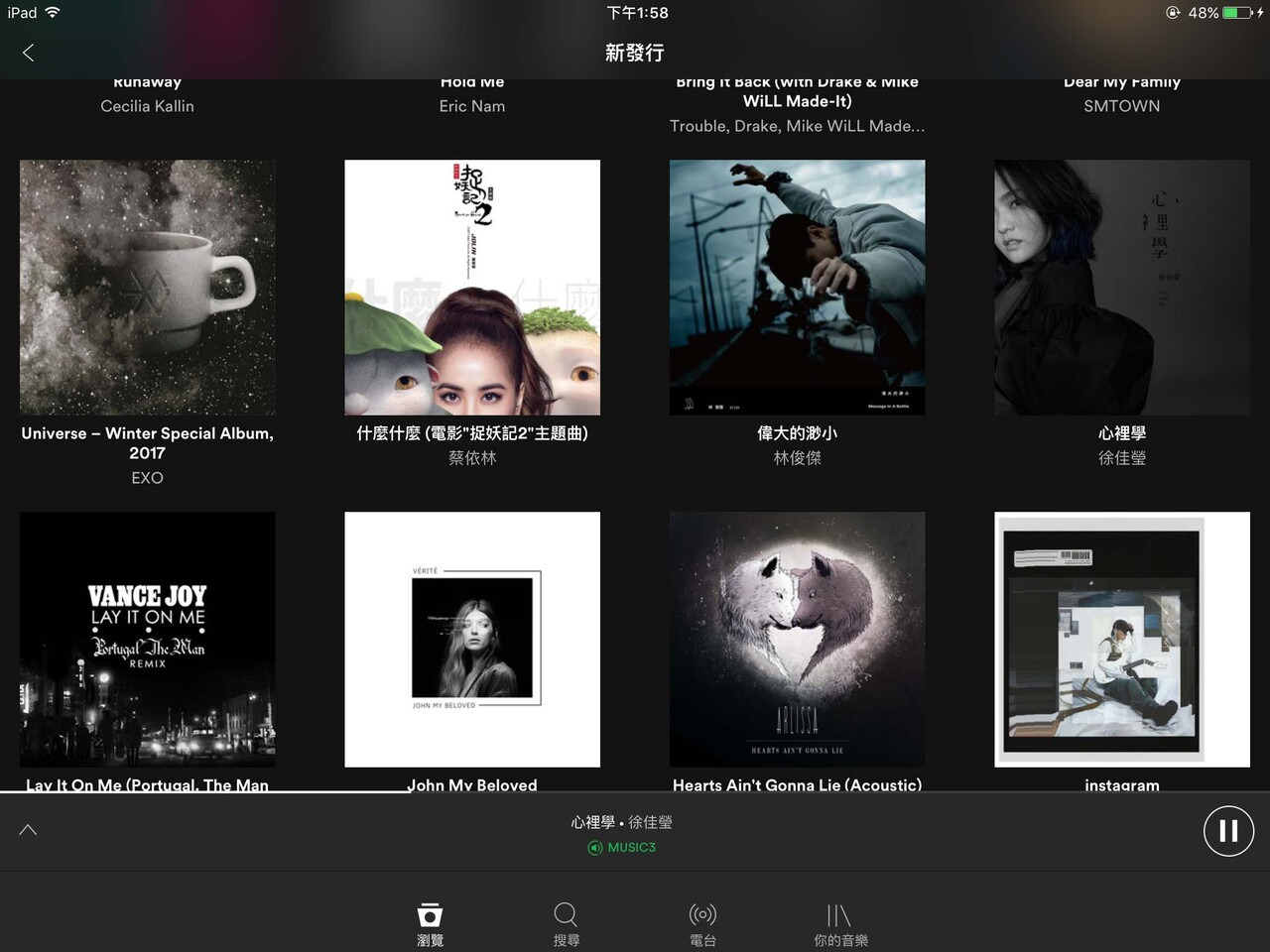The width and height of the screenshot is (1270, 952).
Task: Open the 你的音樂 library tab
Action: (840, 924)
